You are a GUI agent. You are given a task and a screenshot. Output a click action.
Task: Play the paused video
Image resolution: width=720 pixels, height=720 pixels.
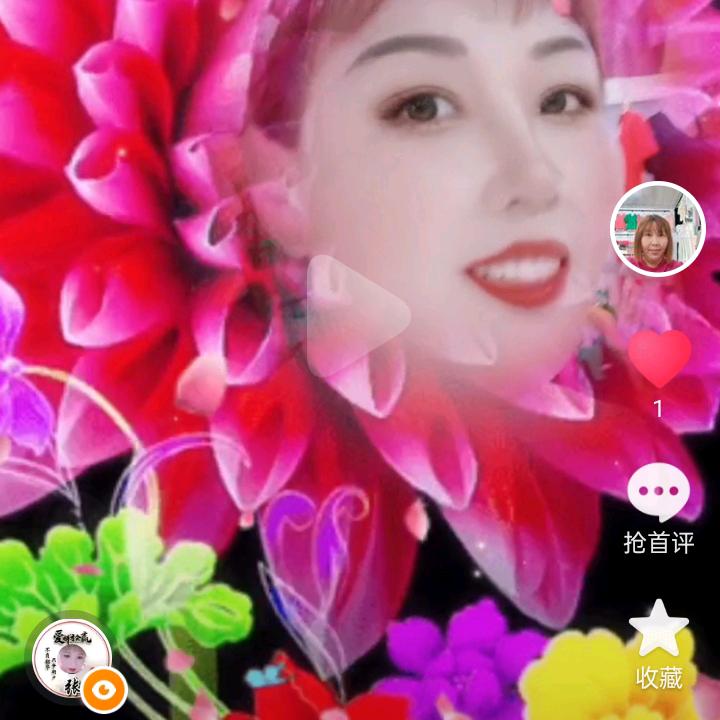[357, 316]
